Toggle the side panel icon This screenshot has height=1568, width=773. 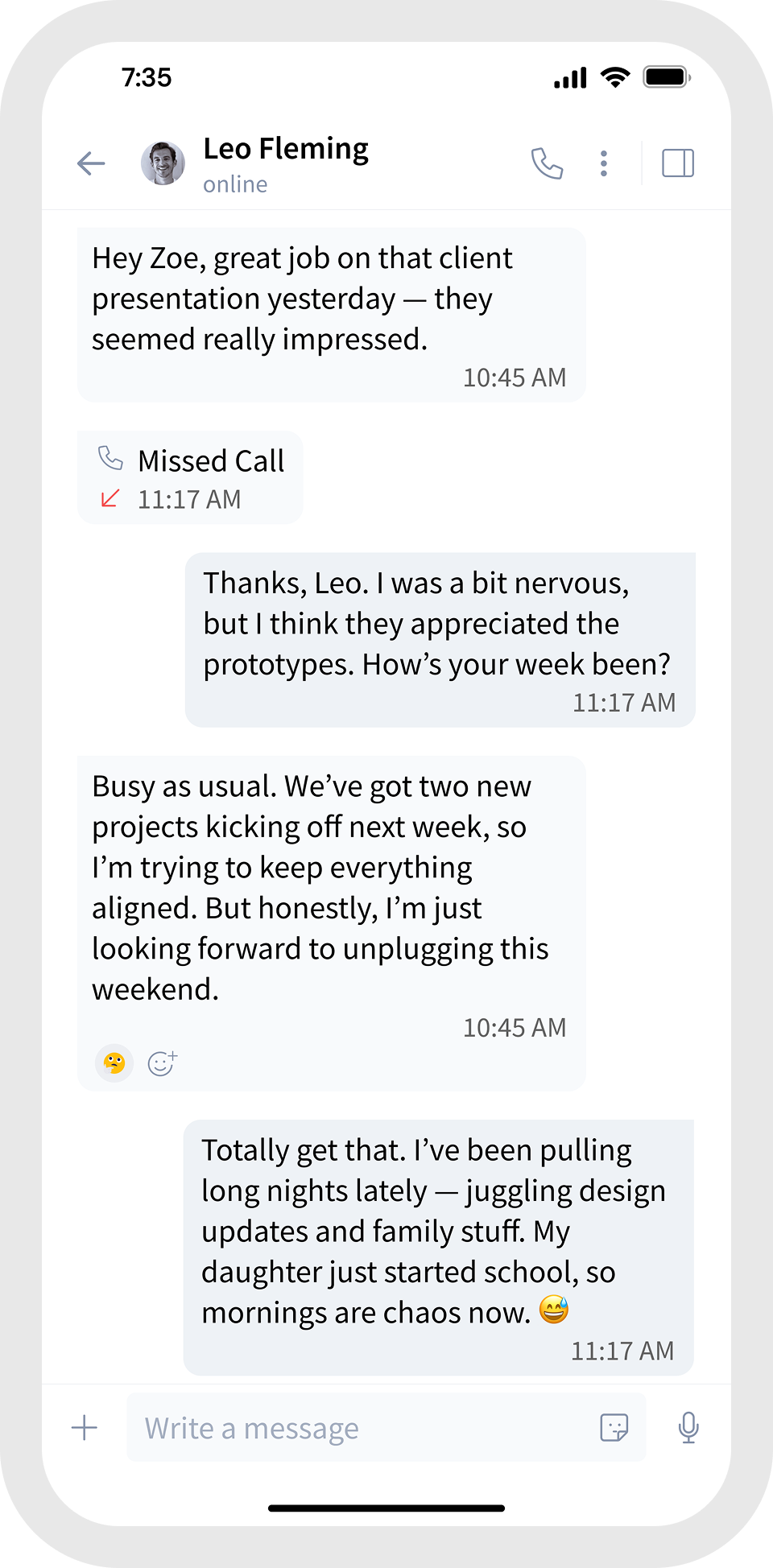click(678, 163)
